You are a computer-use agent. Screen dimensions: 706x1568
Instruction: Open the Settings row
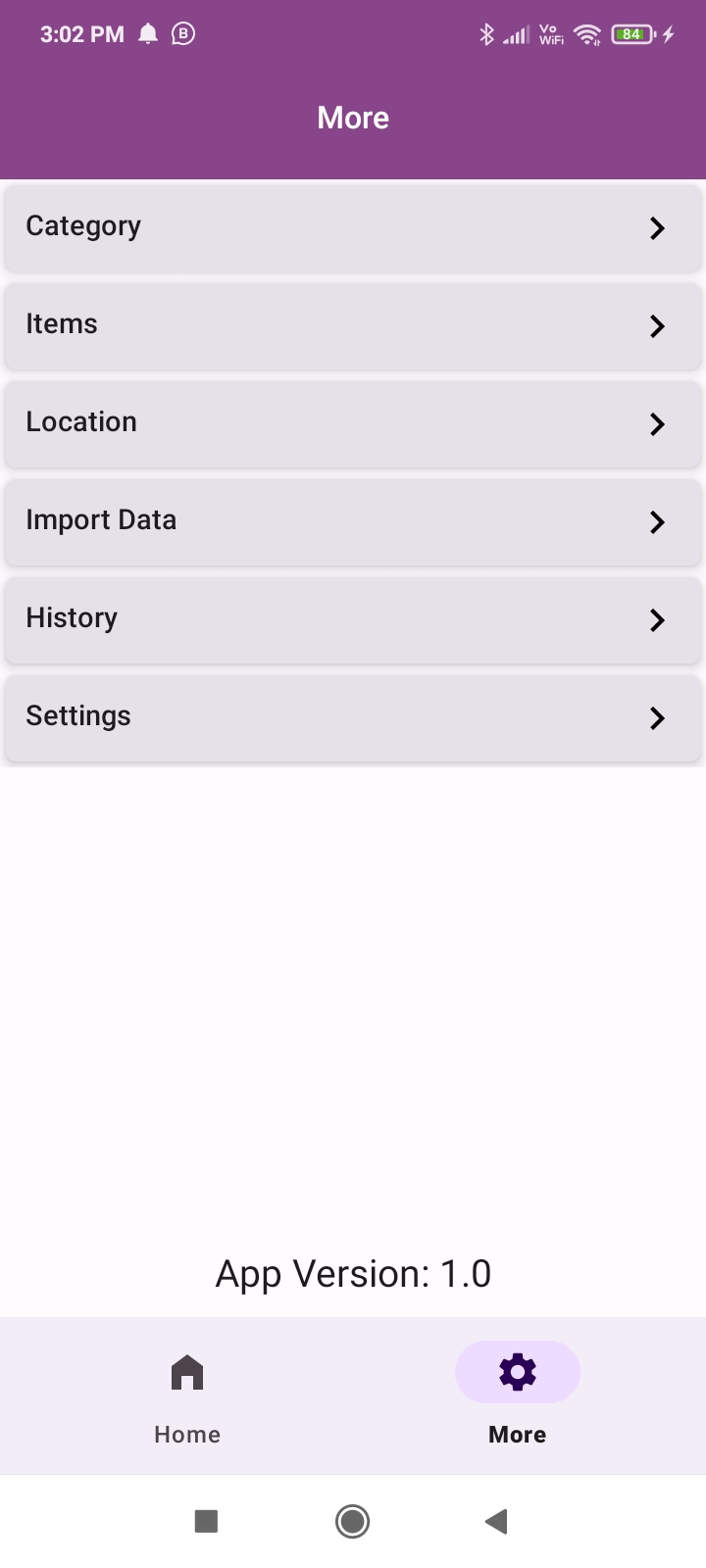pos(353,716)
